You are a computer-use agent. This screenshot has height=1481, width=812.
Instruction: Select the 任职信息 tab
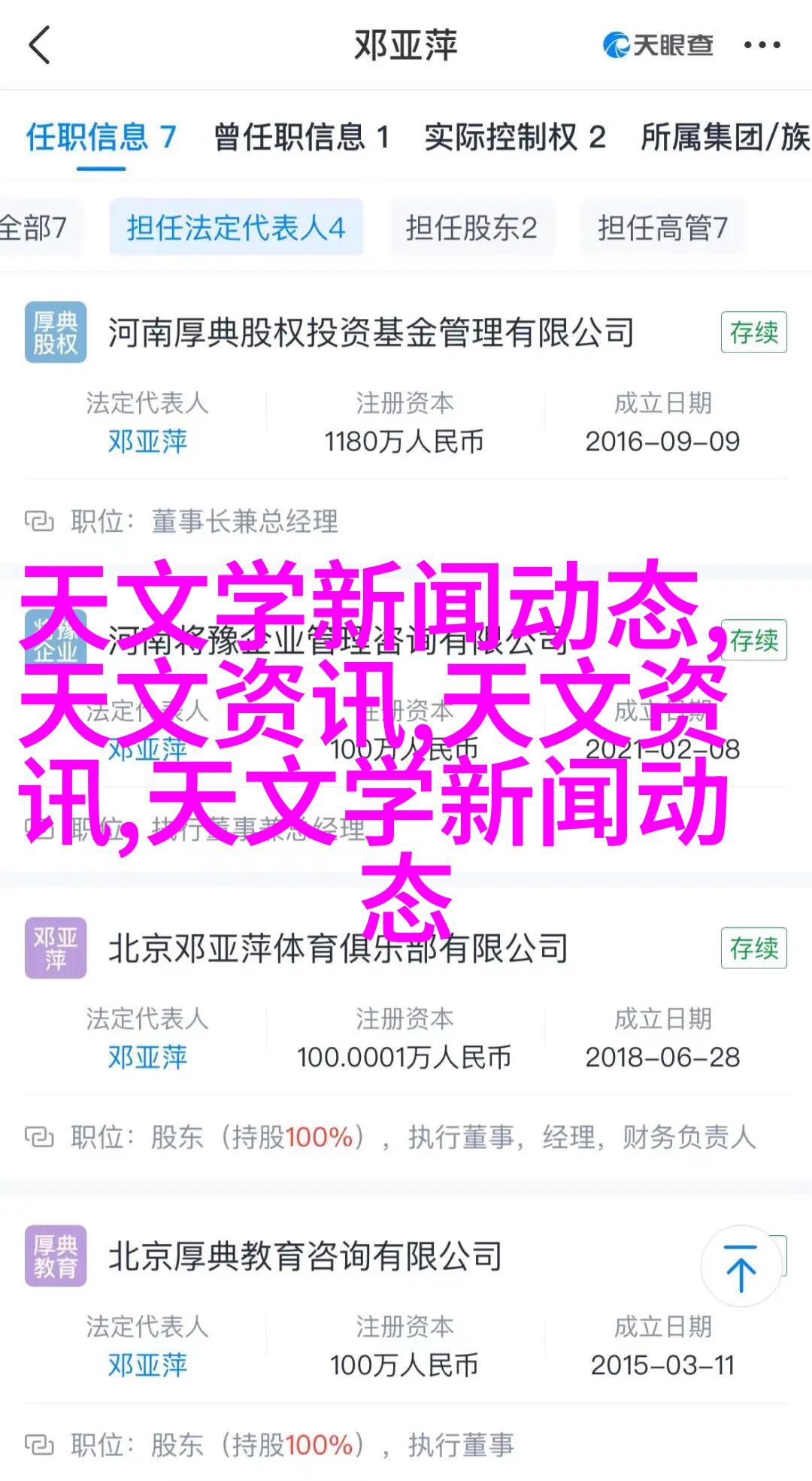click(x=101, y=137)
